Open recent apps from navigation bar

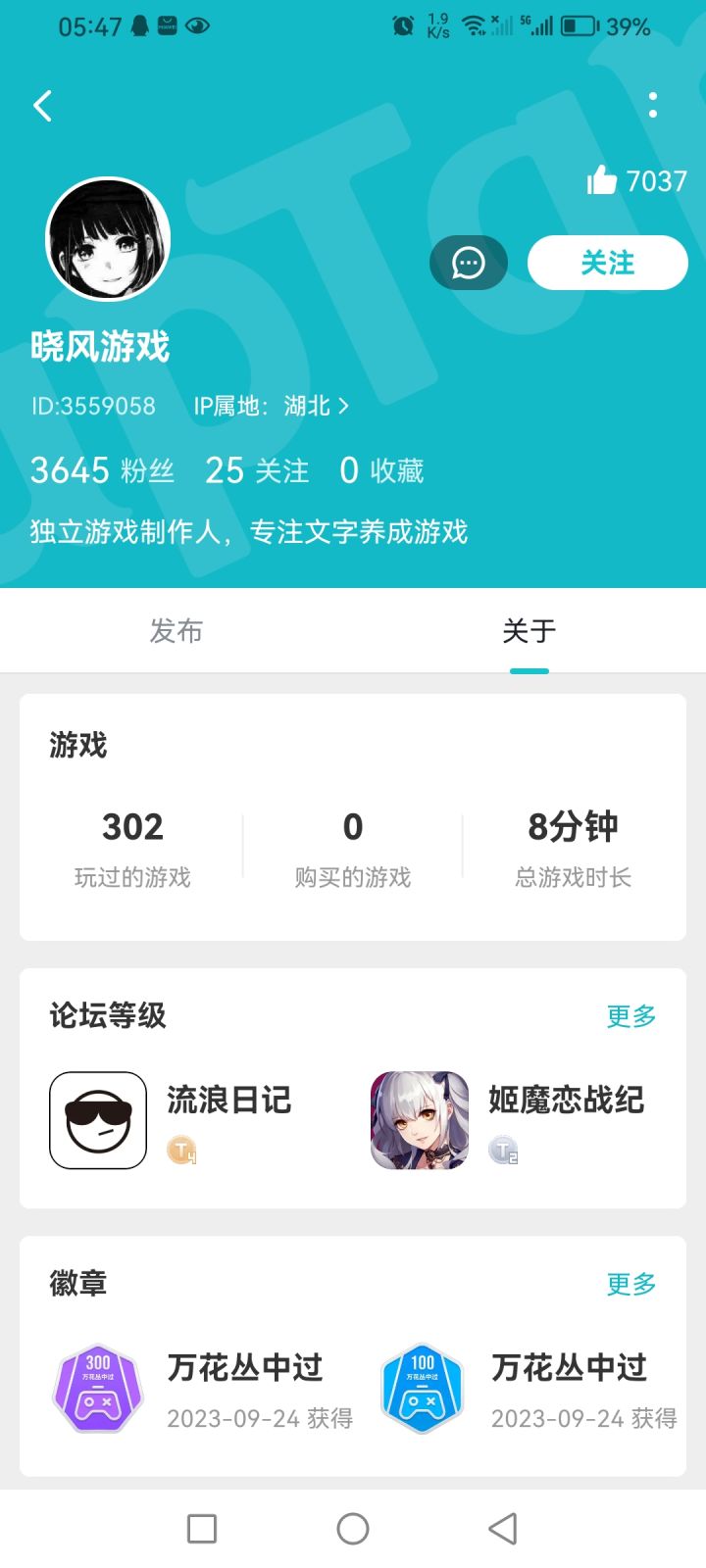click(202, 1529)
